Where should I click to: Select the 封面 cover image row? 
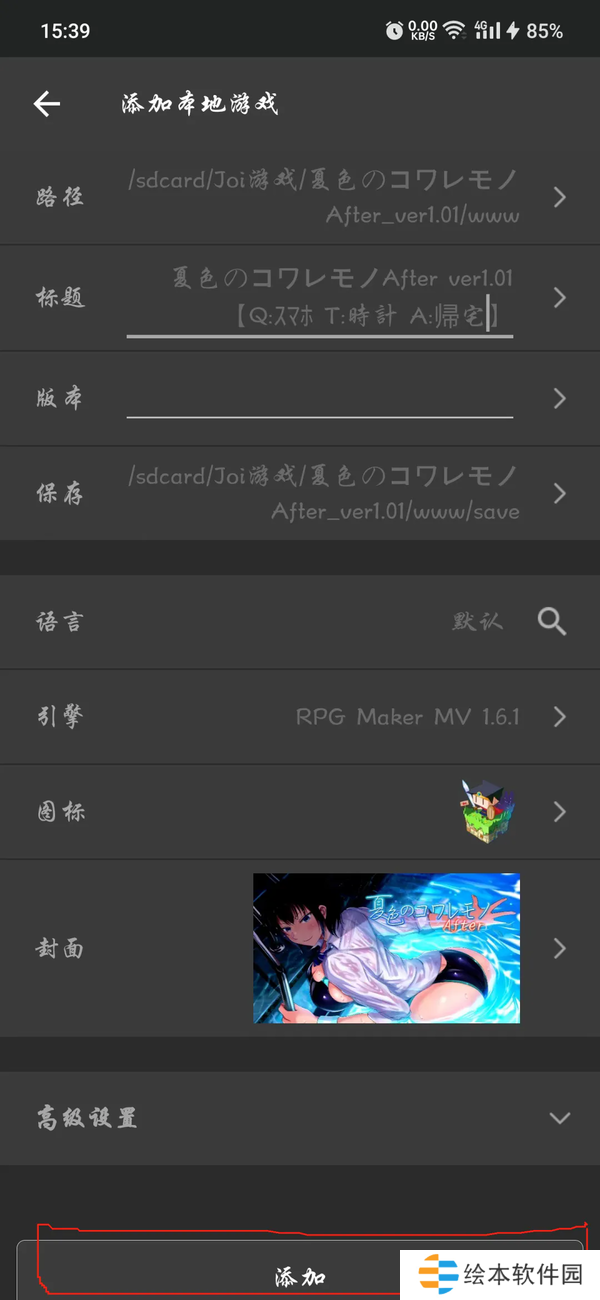300,947
